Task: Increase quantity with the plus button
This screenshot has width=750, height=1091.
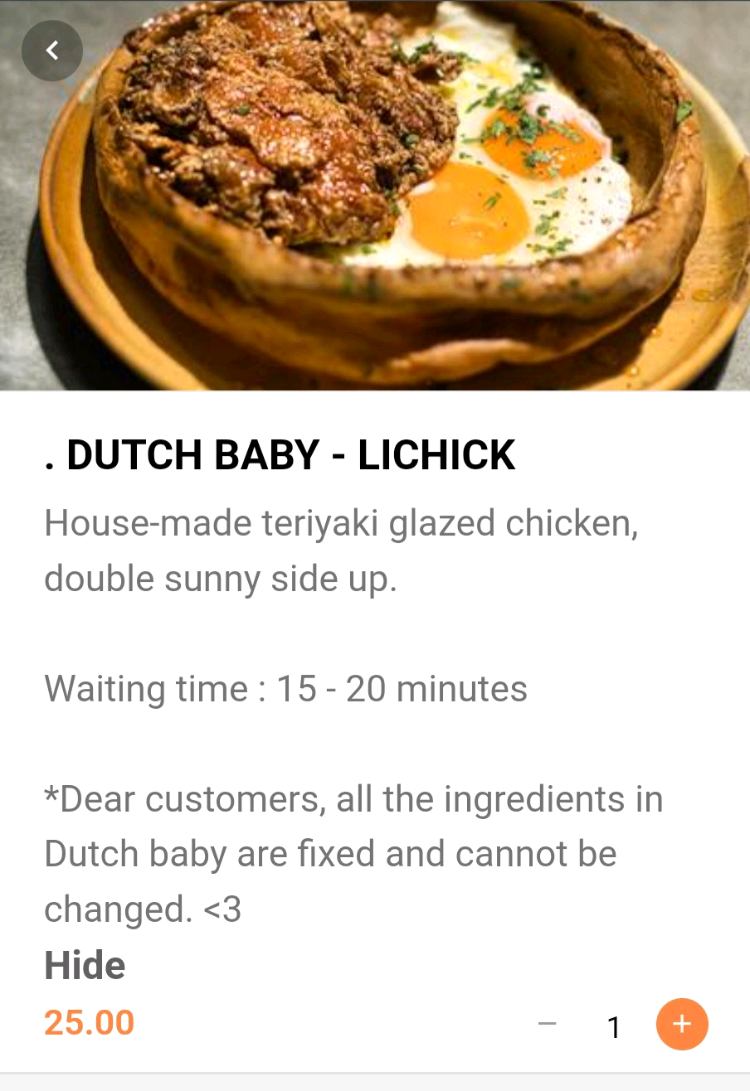Action: click(x=682, y=1024)
